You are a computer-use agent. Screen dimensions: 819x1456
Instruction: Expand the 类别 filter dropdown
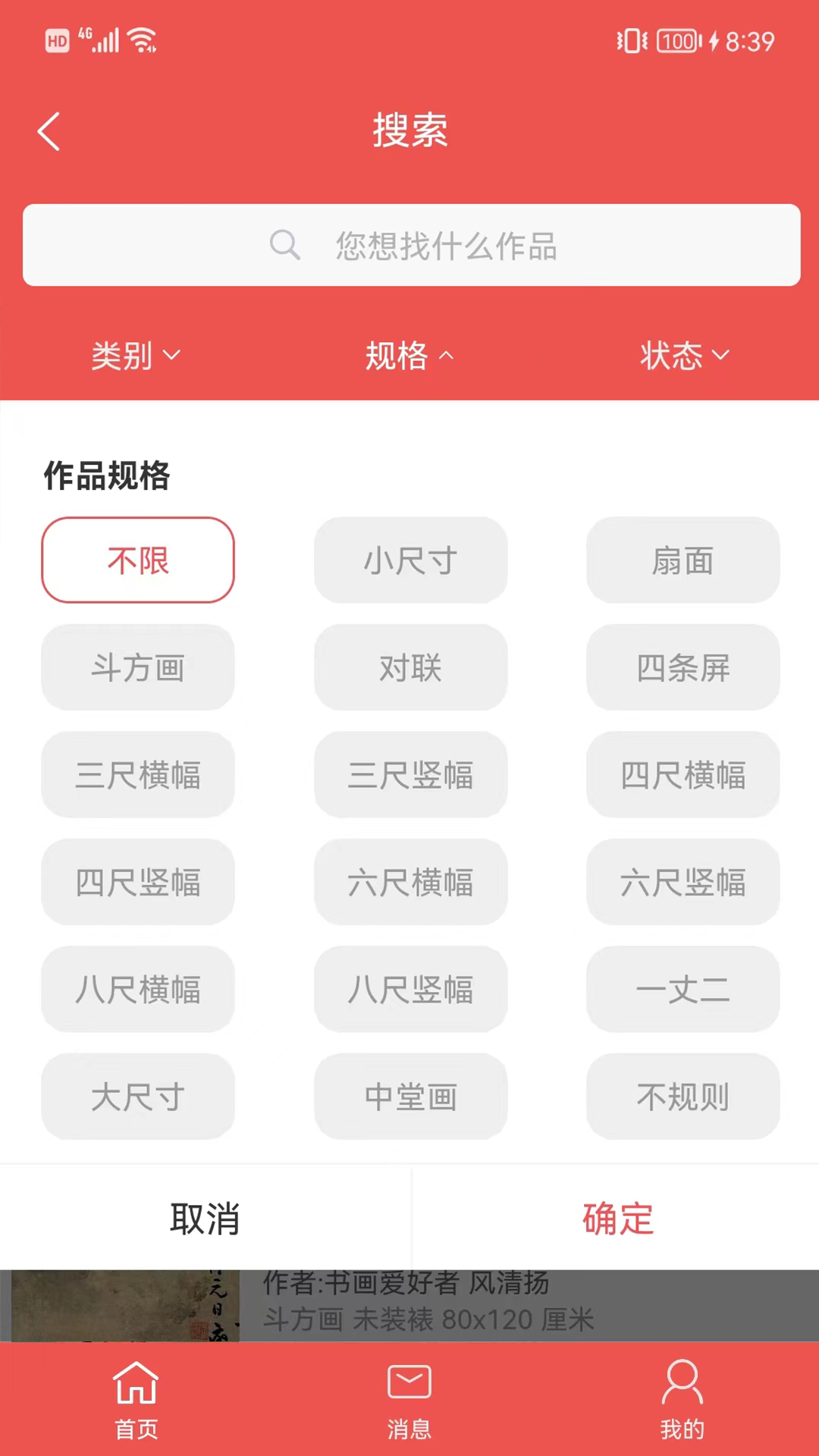coord(136,356)
